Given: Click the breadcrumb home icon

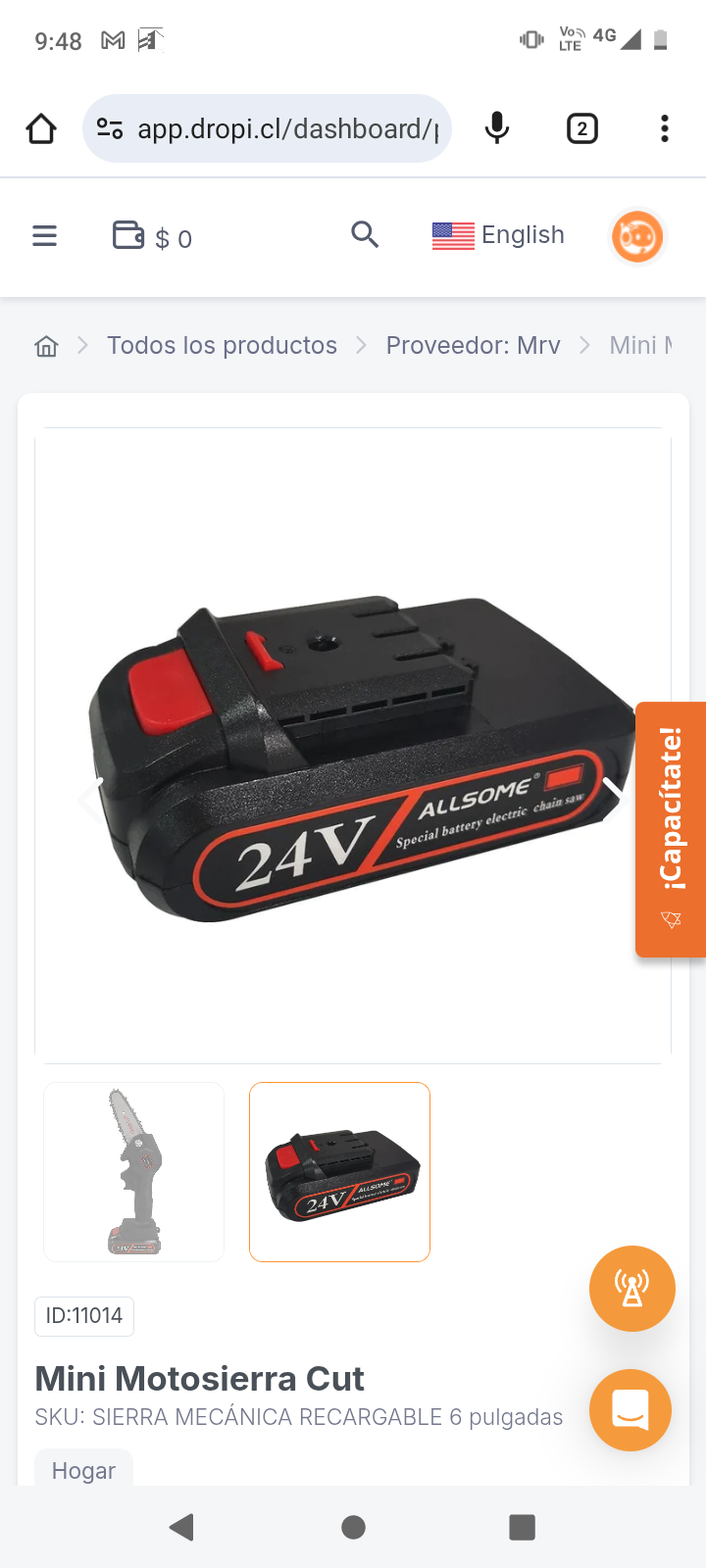Looking at the screenshot, I should pyautogui.click(x=45, y=345).
